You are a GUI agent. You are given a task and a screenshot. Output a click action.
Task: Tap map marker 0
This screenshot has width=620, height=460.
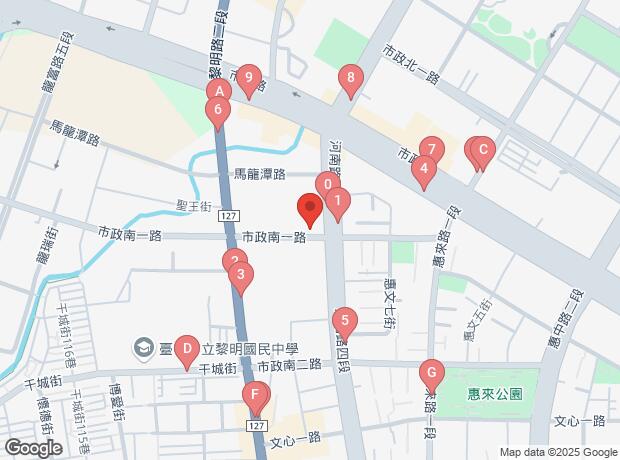point(326,184)
